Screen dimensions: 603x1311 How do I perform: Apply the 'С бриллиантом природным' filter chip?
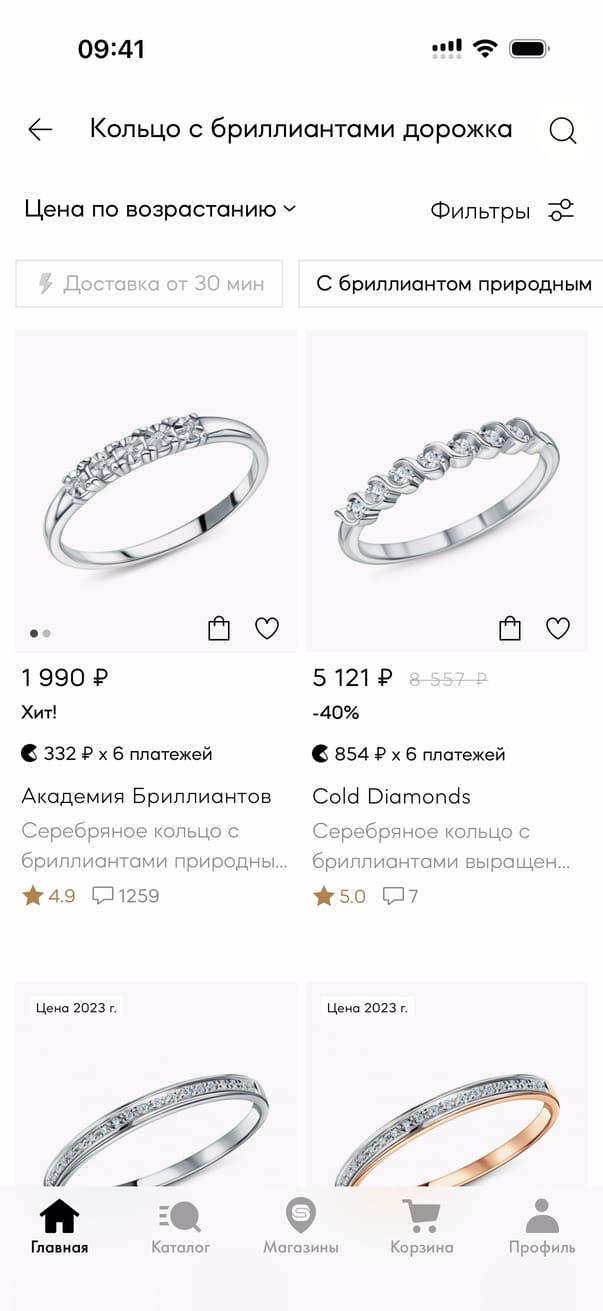coord(452,284)
